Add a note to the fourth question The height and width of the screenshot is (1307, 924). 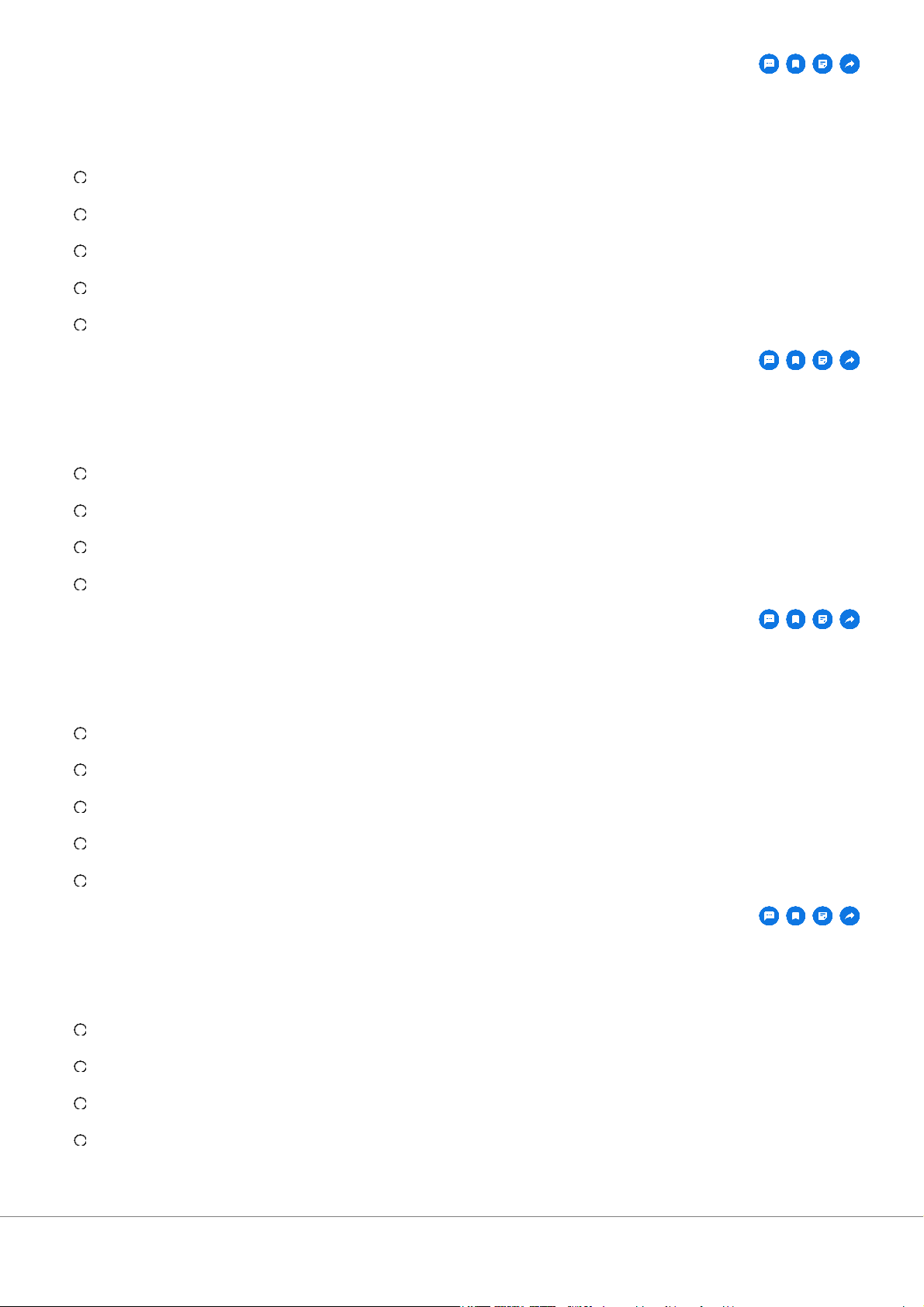pos(823,916)
